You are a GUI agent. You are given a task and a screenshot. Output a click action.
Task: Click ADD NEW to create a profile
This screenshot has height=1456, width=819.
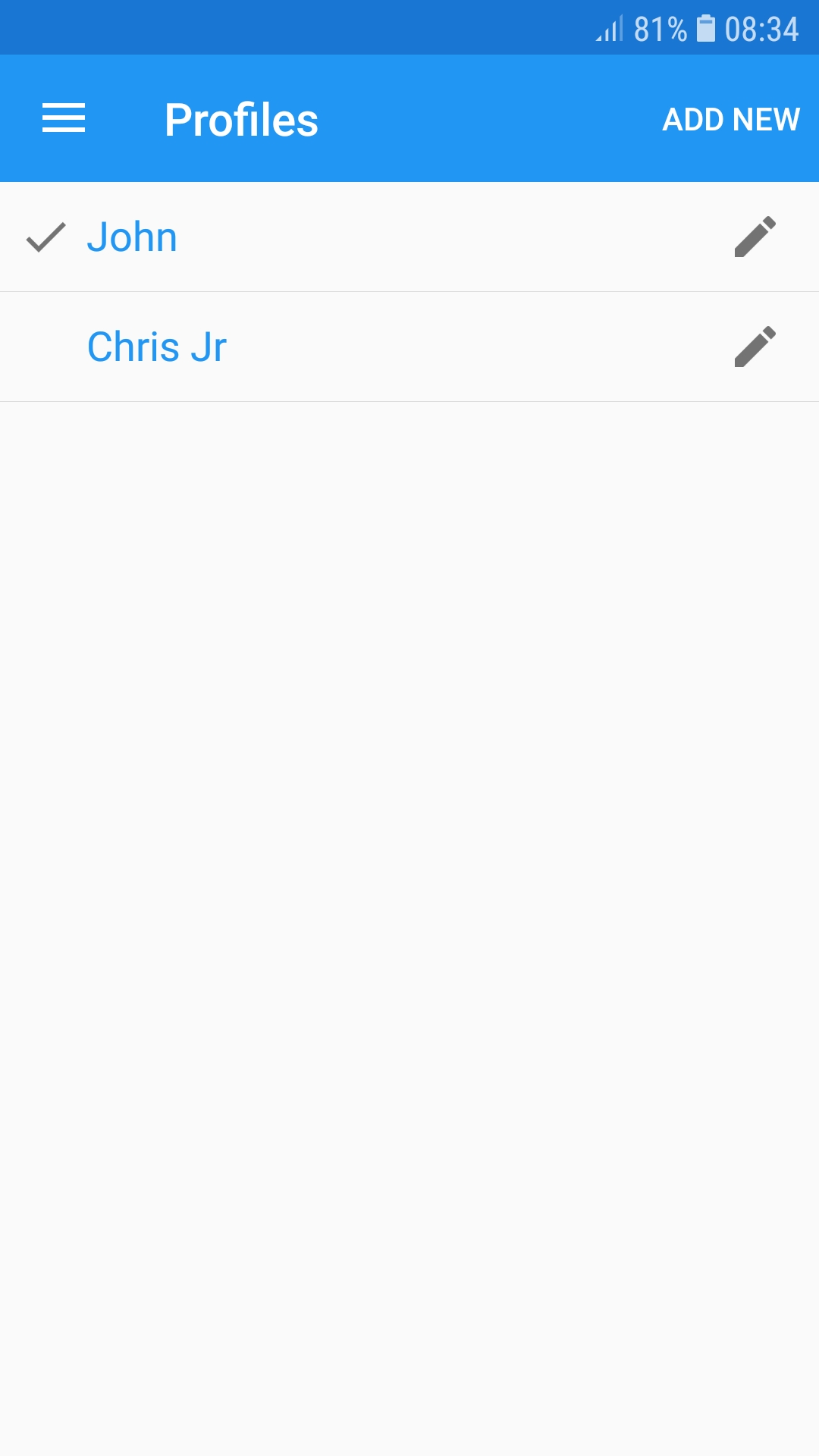tap(732, 118)
